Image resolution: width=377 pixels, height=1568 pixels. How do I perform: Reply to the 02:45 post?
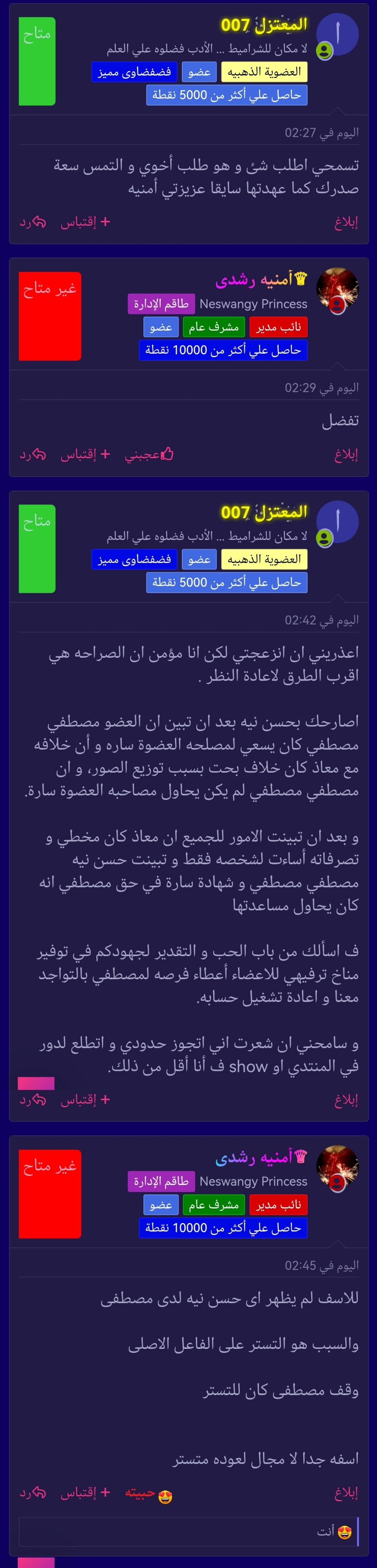point(33,1492)
